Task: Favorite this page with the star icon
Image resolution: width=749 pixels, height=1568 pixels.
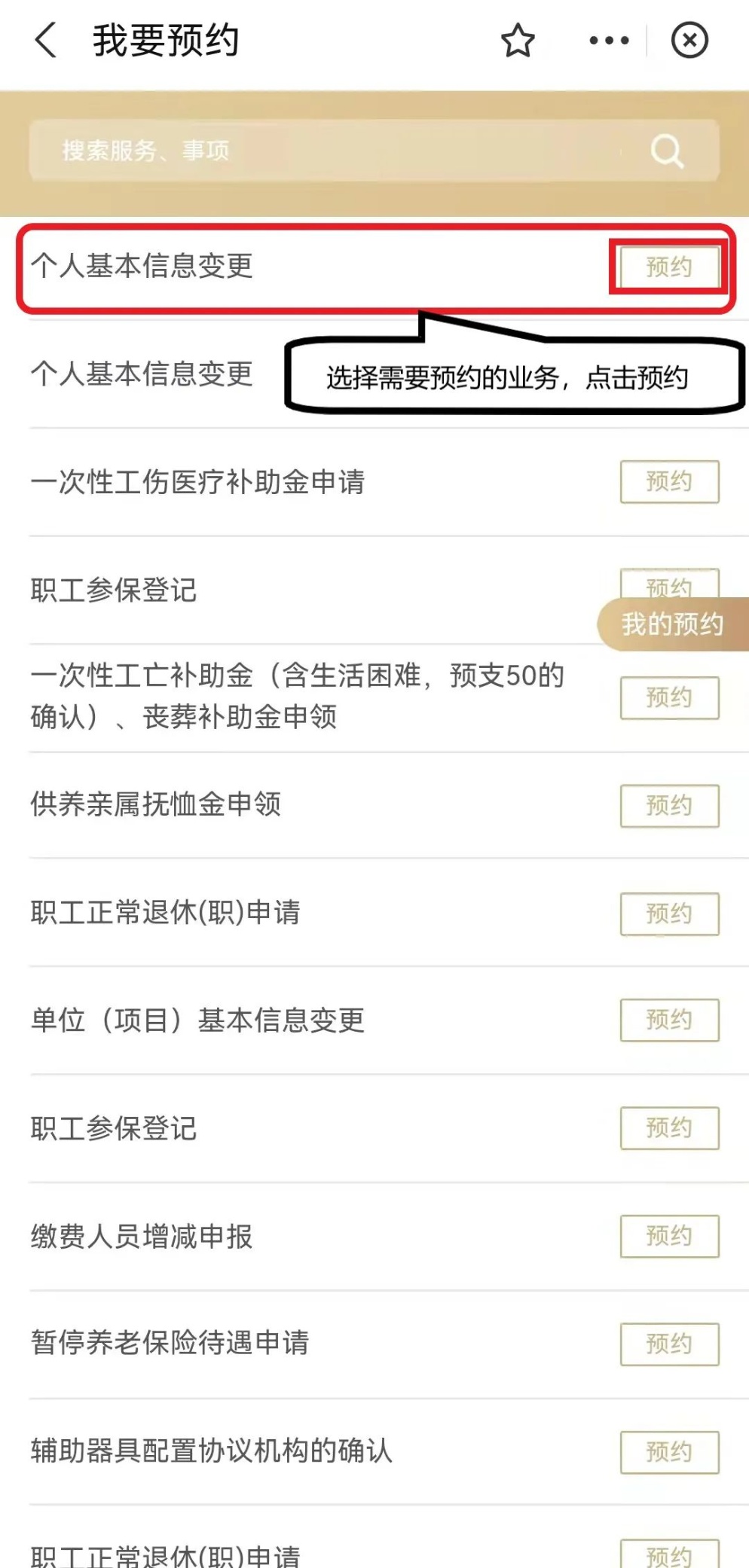Action: (x=518, y=41)
